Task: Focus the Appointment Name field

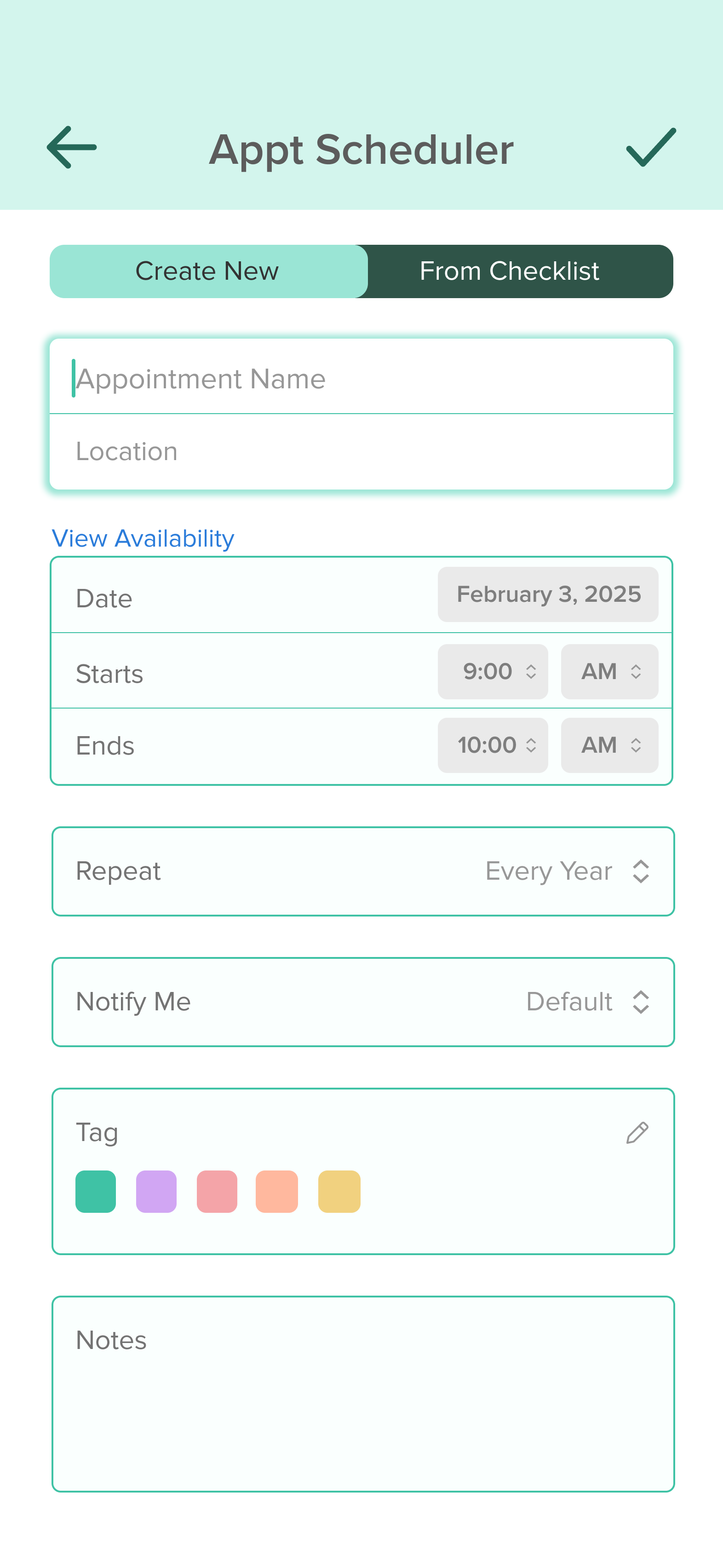Action: [x=361, y=379]
